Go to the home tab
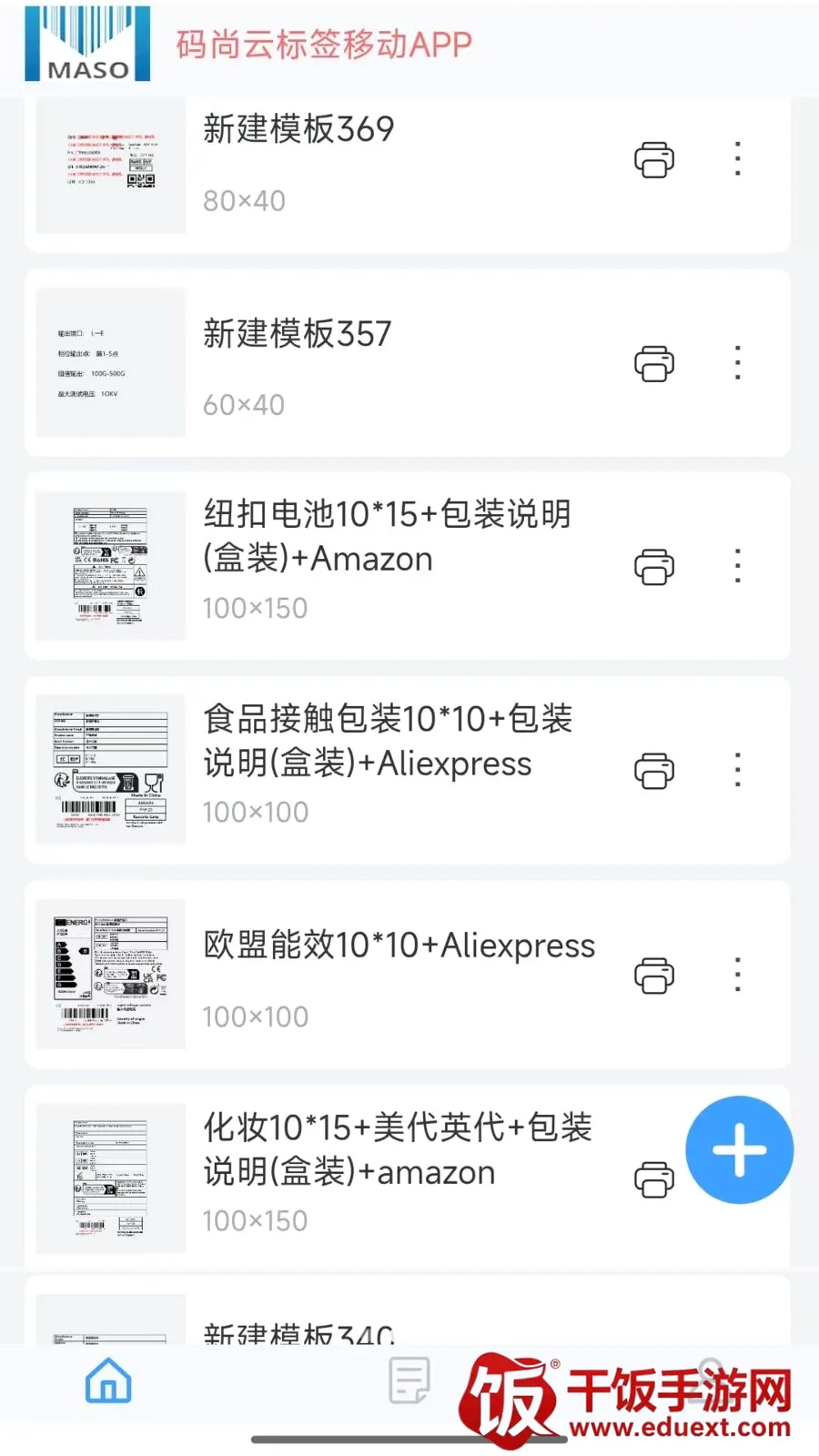 pos(108,1380)
